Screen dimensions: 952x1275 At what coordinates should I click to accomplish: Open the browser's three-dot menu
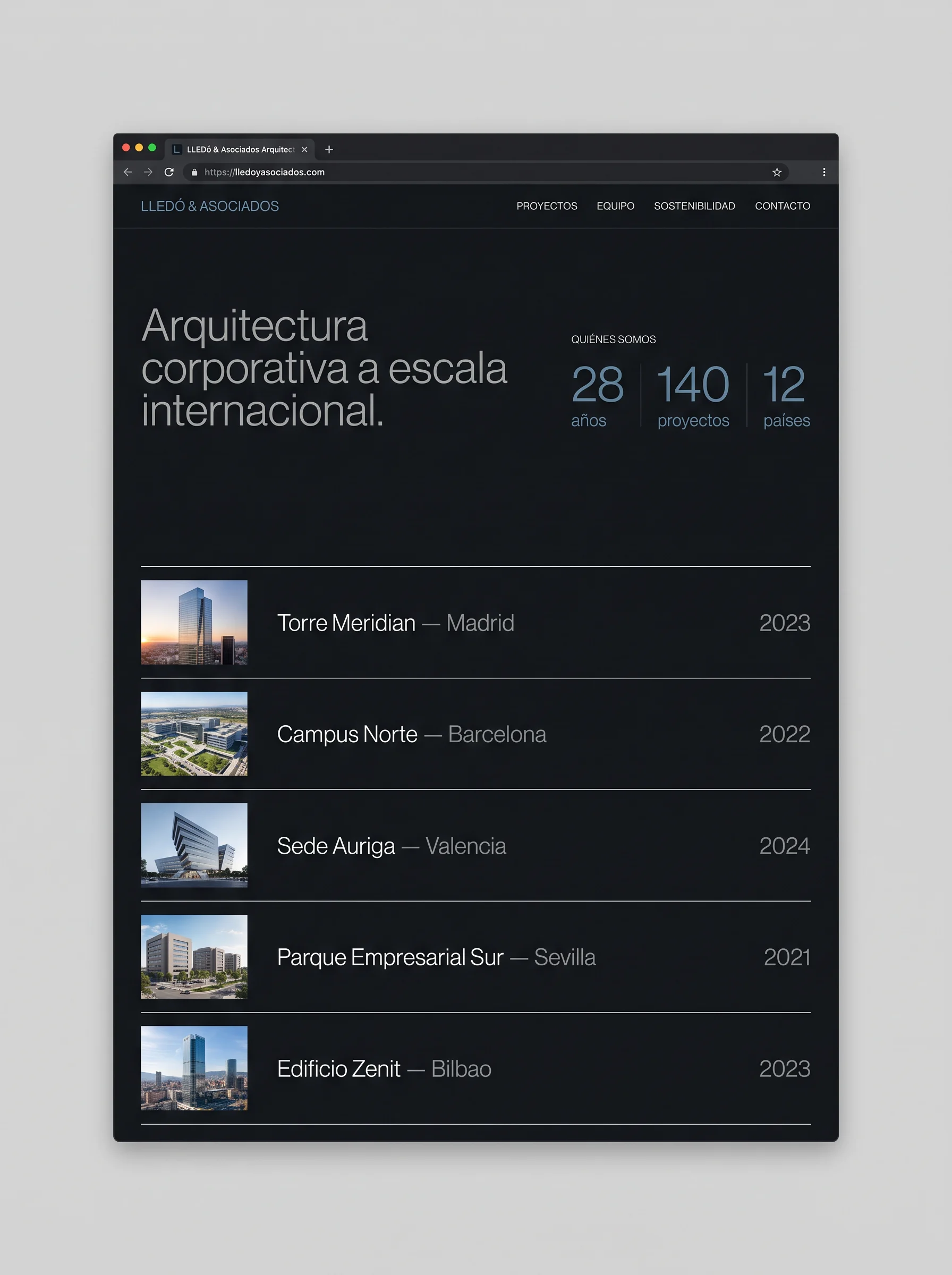[x=824, y=172]
